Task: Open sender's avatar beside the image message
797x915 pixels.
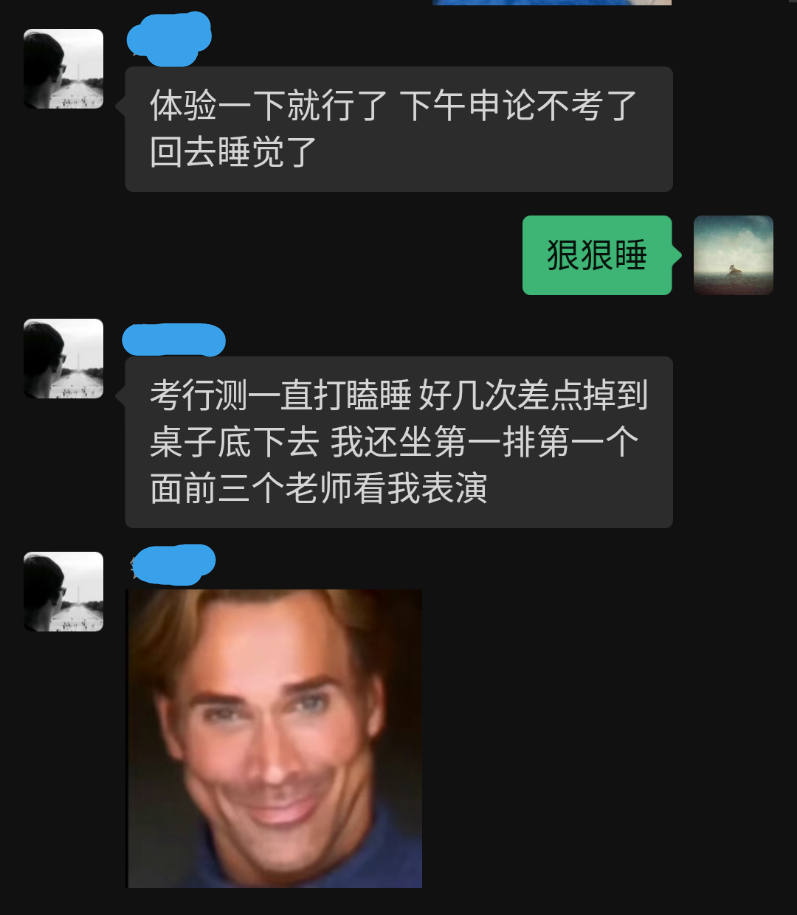Action: 64,591
